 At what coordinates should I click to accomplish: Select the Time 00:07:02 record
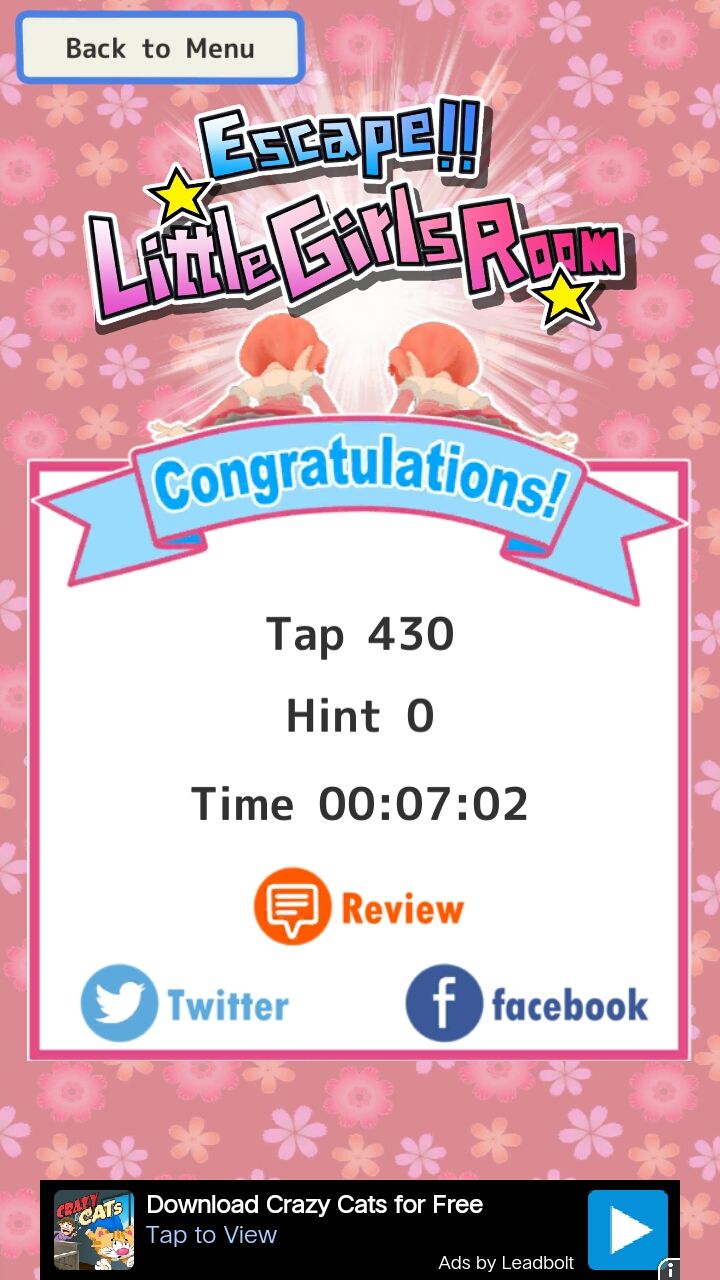pyautogui.click(x=360, y=803)
